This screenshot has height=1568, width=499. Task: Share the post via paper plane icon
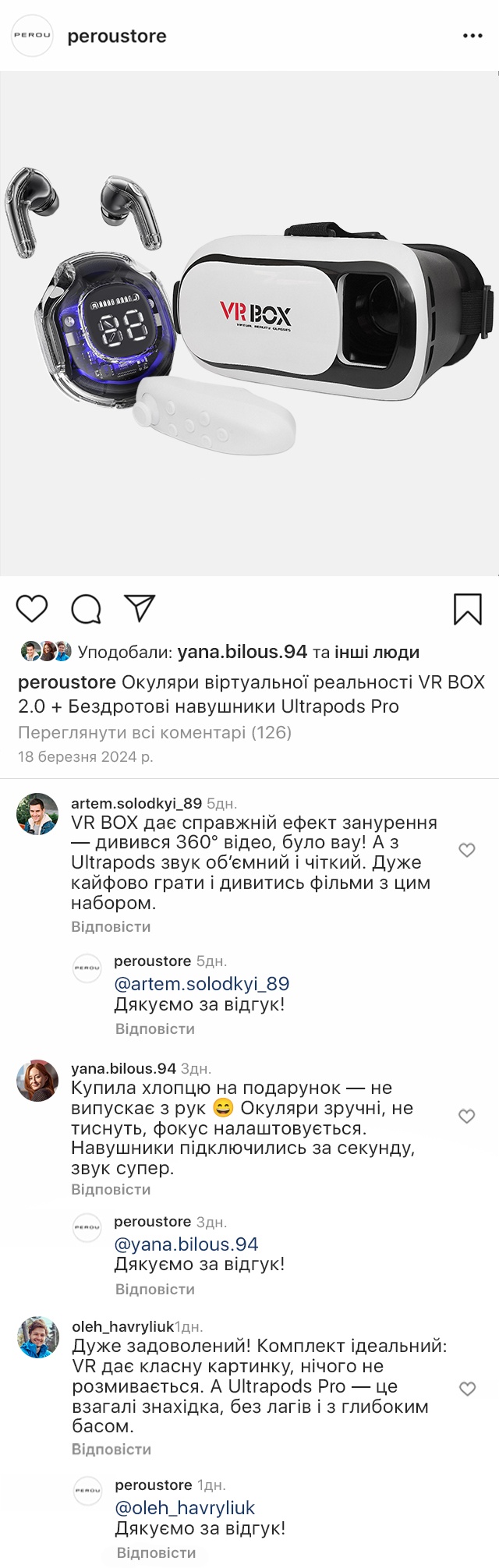coord(140,608)
